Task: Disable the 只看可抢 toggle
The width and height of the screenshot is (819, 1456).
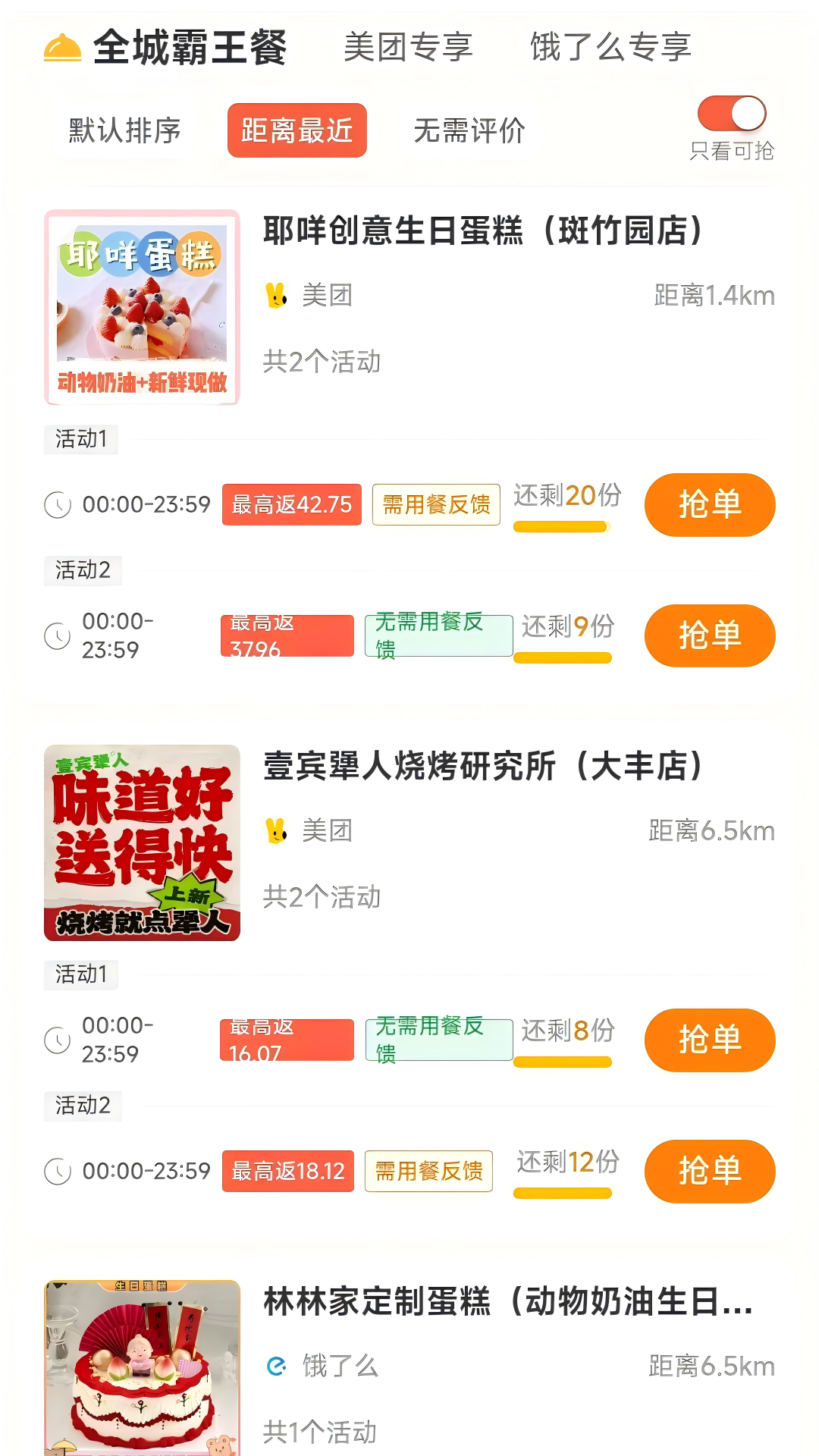Action: pyautogui.click(x=731, y=114)
